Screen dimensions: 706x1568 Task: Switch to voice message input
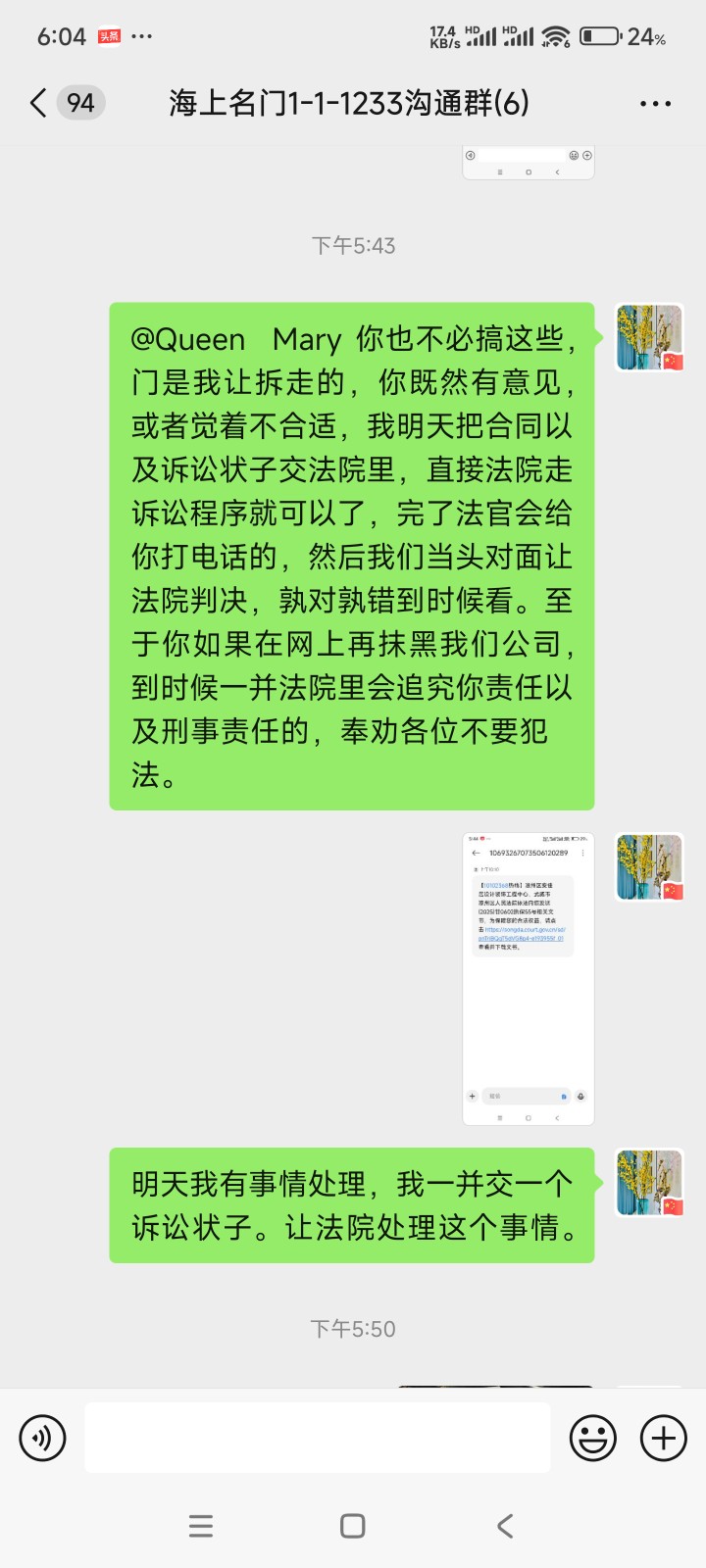click(x=42, y=1438)
